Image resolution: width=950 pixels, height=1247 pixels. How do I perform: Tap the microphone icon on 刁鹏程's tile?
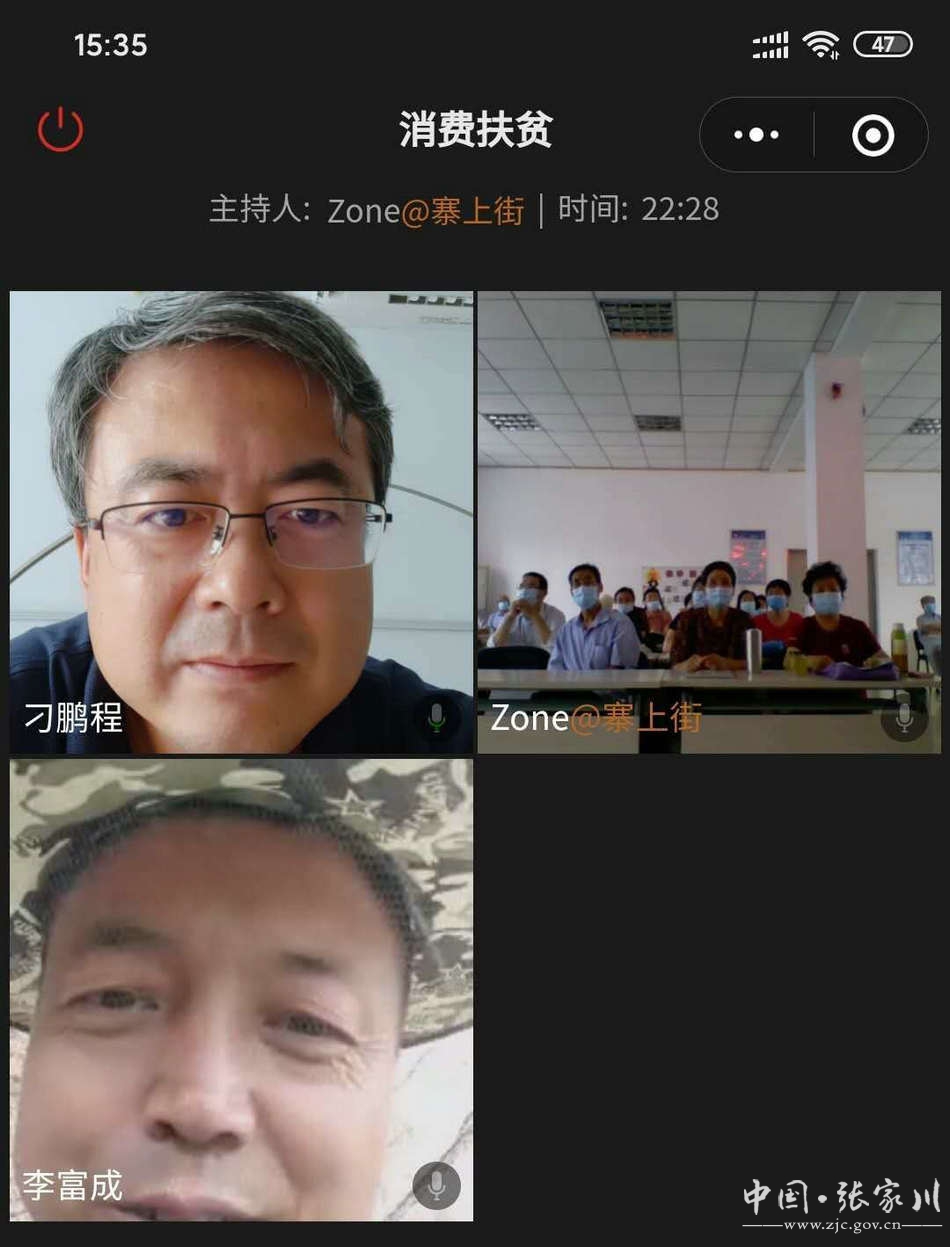[436, 717]
